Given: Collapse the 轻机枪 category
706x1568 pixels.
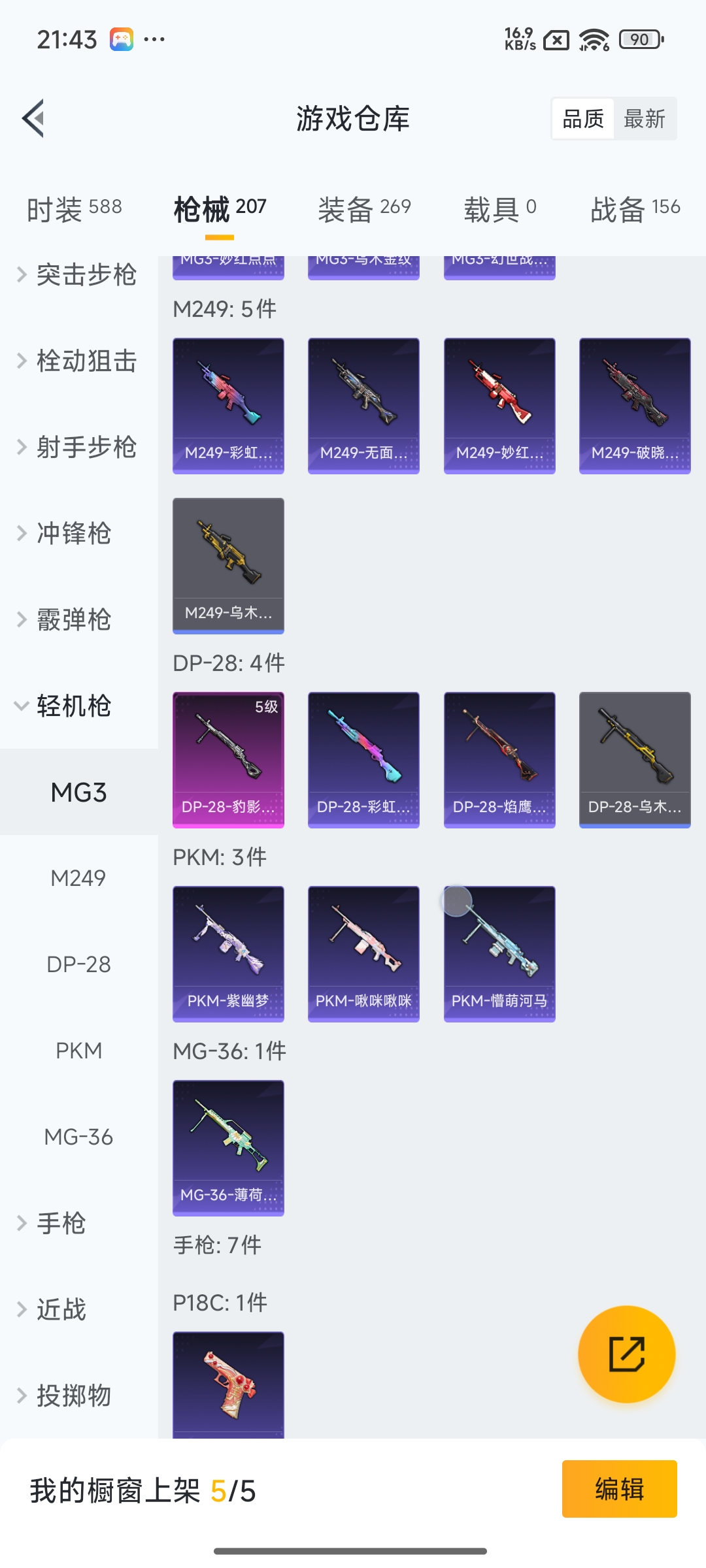Looking at the screenshot, I should click(x=72, y=706).
